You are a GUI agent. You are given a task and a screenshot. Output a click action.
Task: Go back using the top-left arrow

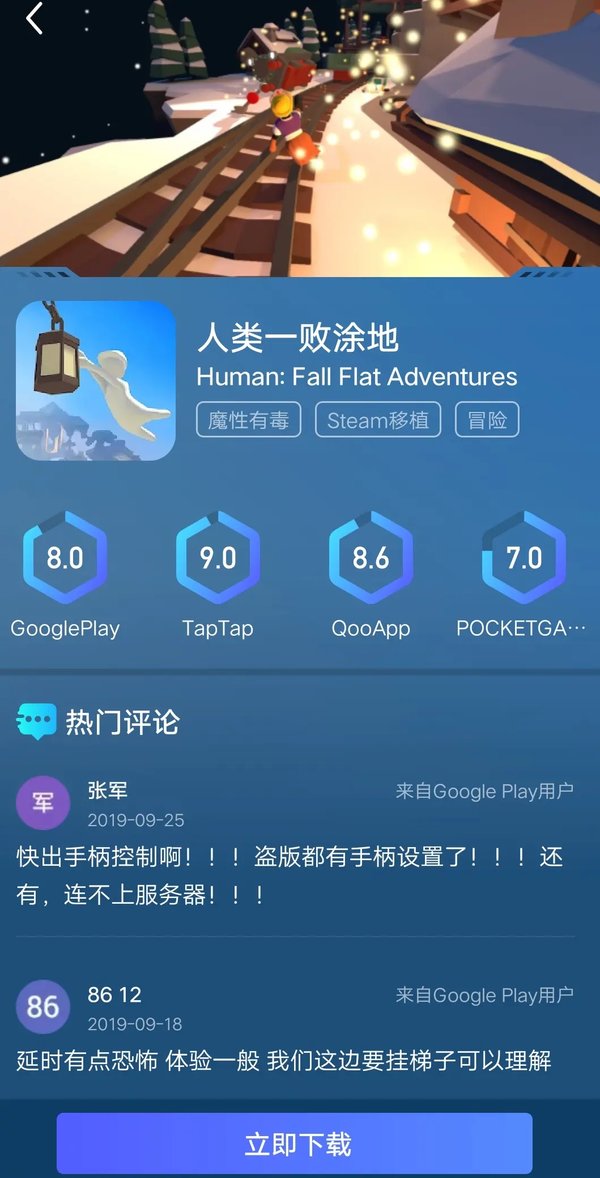[35, 19]
